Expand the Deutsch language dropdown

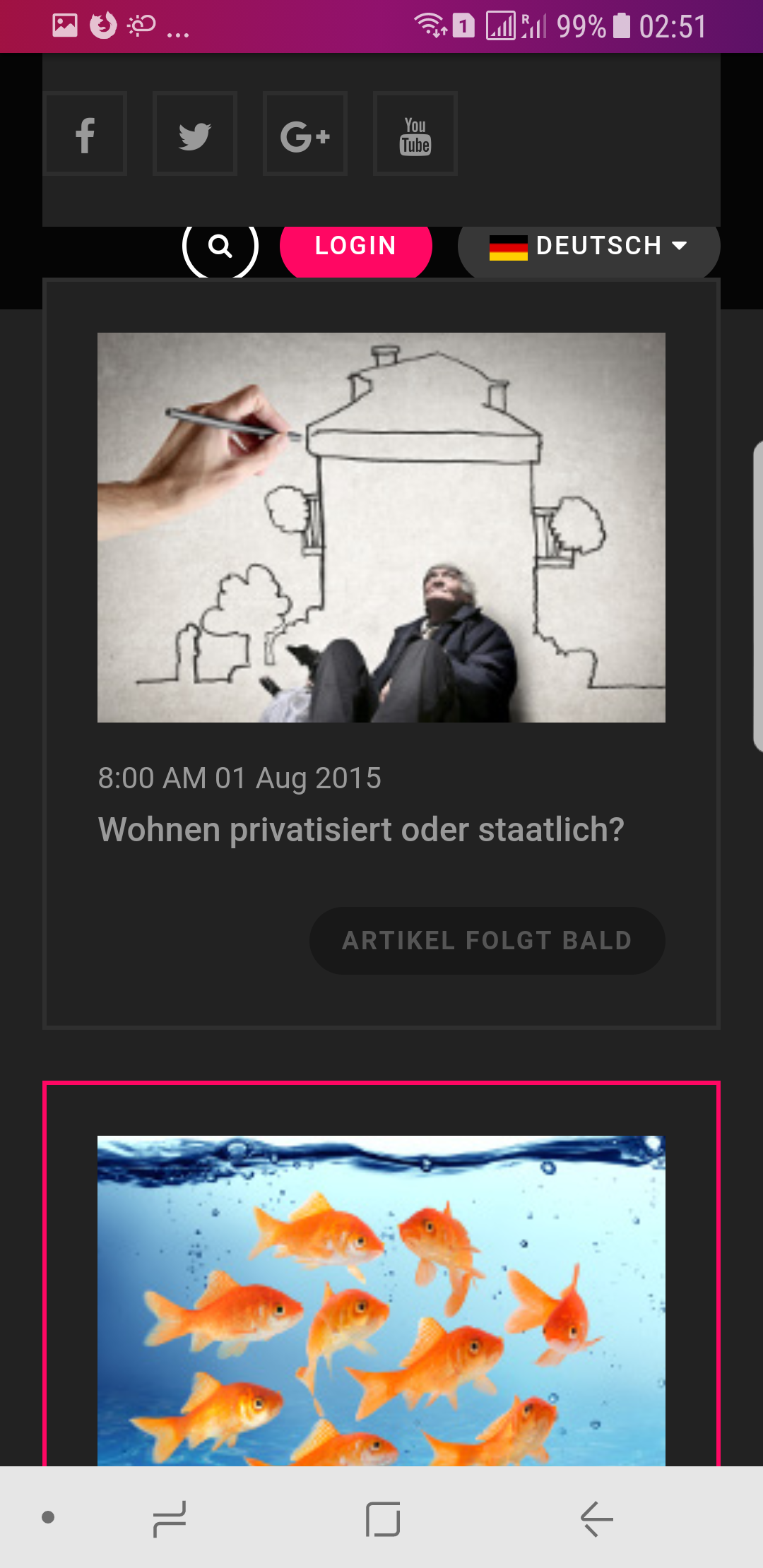pos(588,246)
